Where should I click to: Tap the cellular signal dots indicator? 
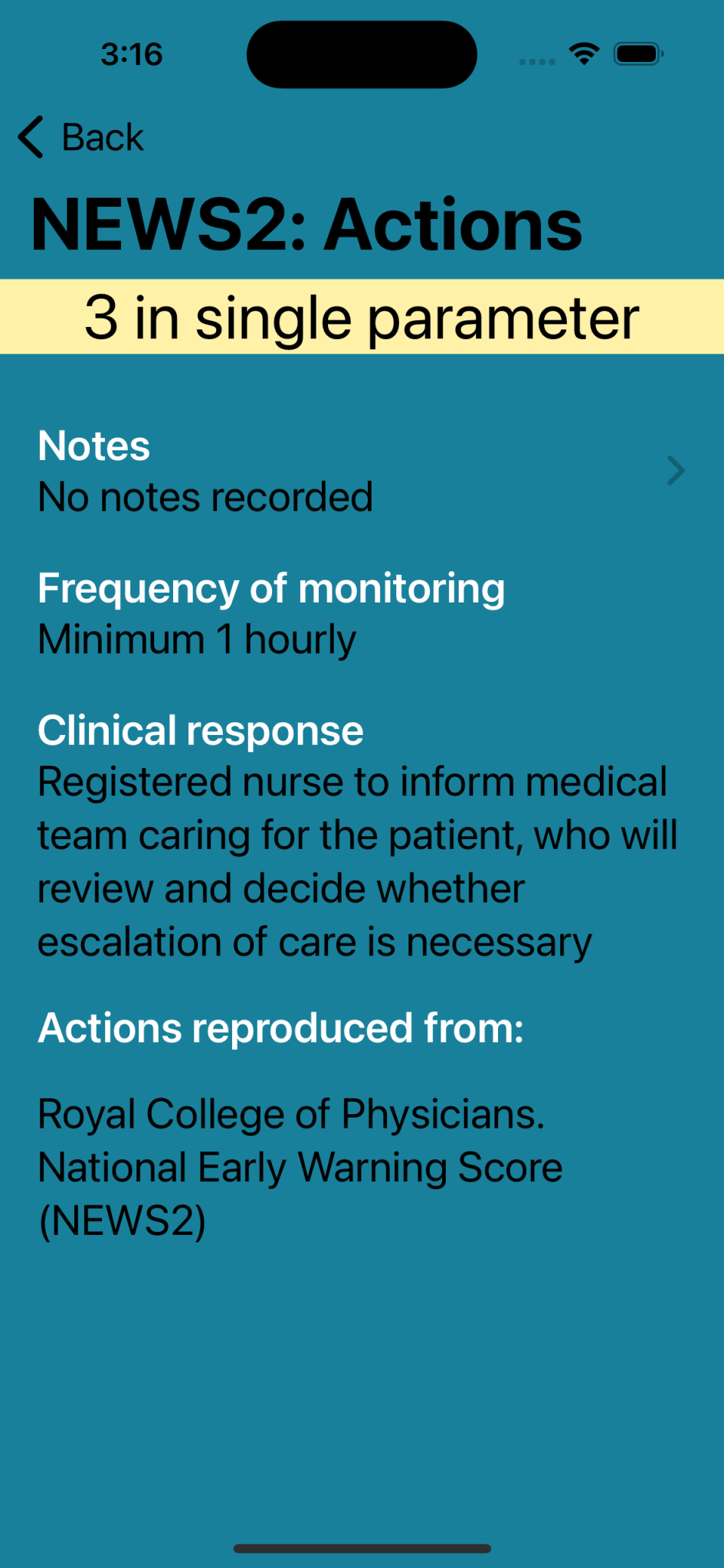pyautogui.click(x=536, y=59)
